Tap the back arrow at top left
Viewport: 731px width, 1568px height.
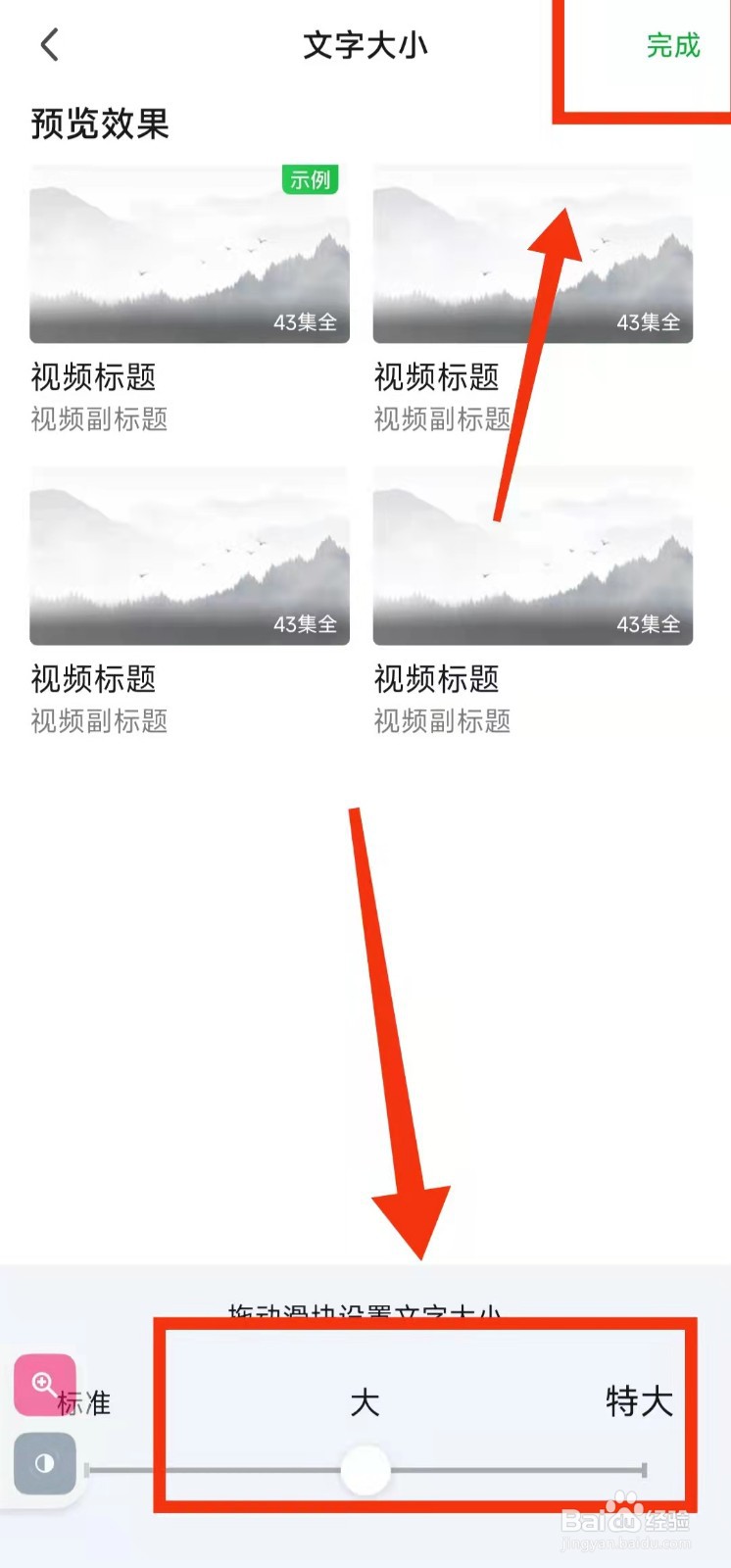coord(49,45)
